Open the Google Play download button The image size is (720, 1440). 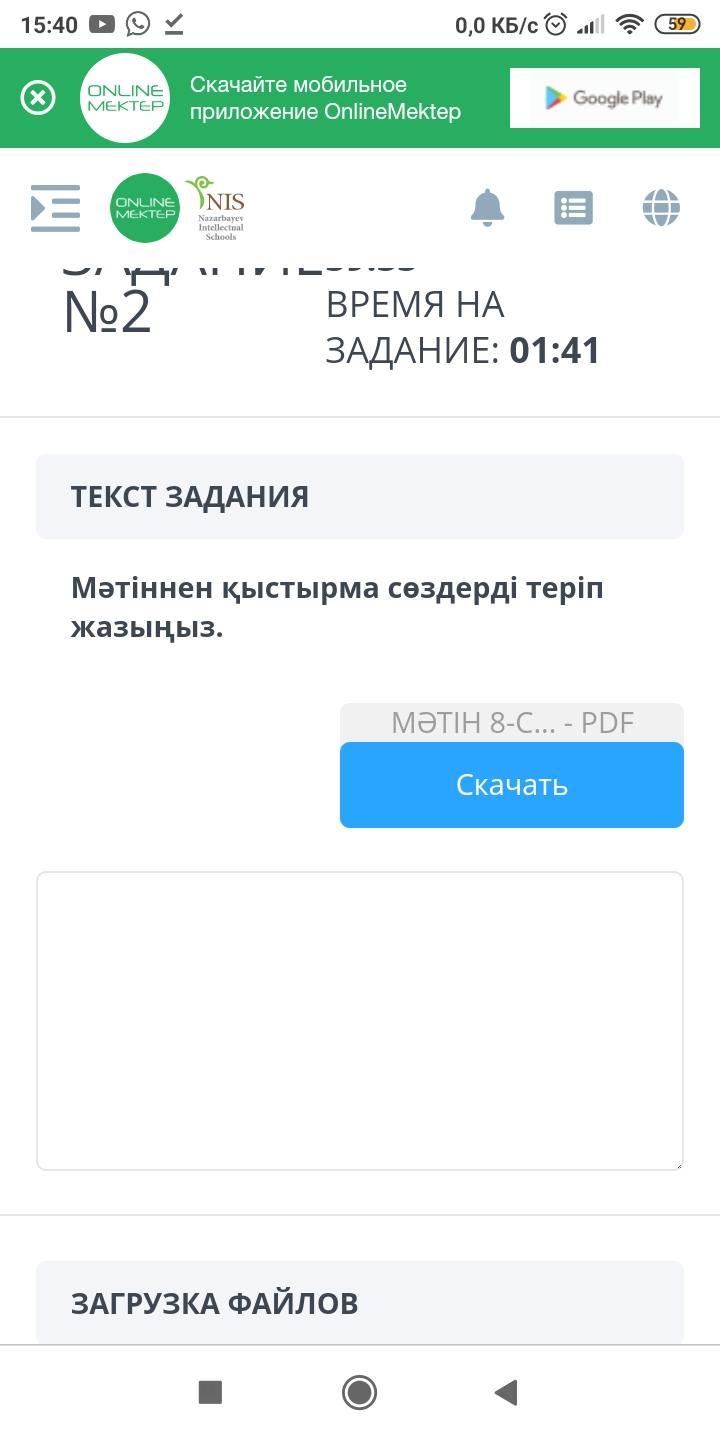click(604, 98)
